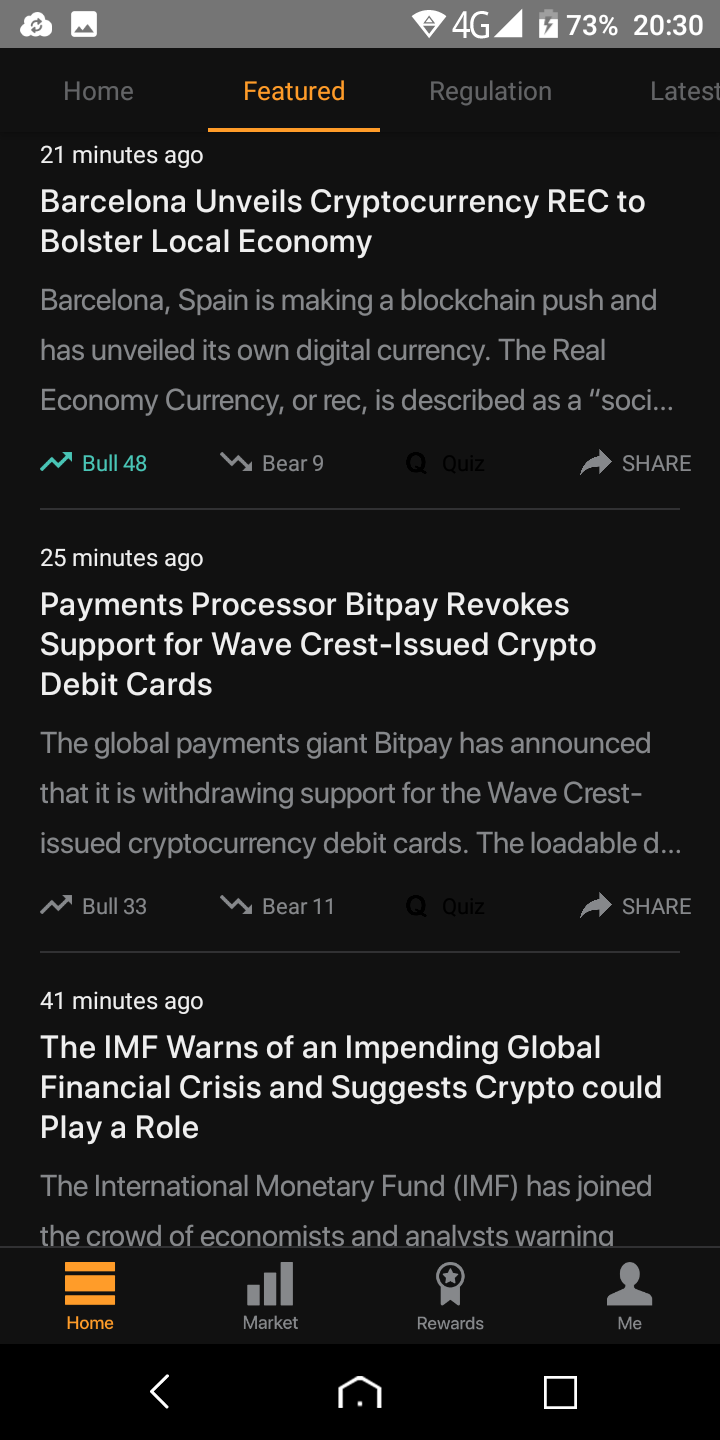Open Quiz for the Barcelona REC article
This screenshot has height=1440, width=720.
click(x=446, y=463)
